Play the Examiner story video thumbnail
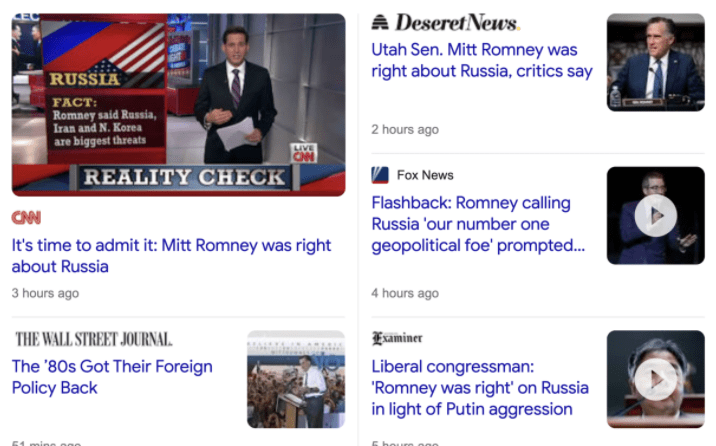Screen dimensions: 716x446 click(655, 380)
